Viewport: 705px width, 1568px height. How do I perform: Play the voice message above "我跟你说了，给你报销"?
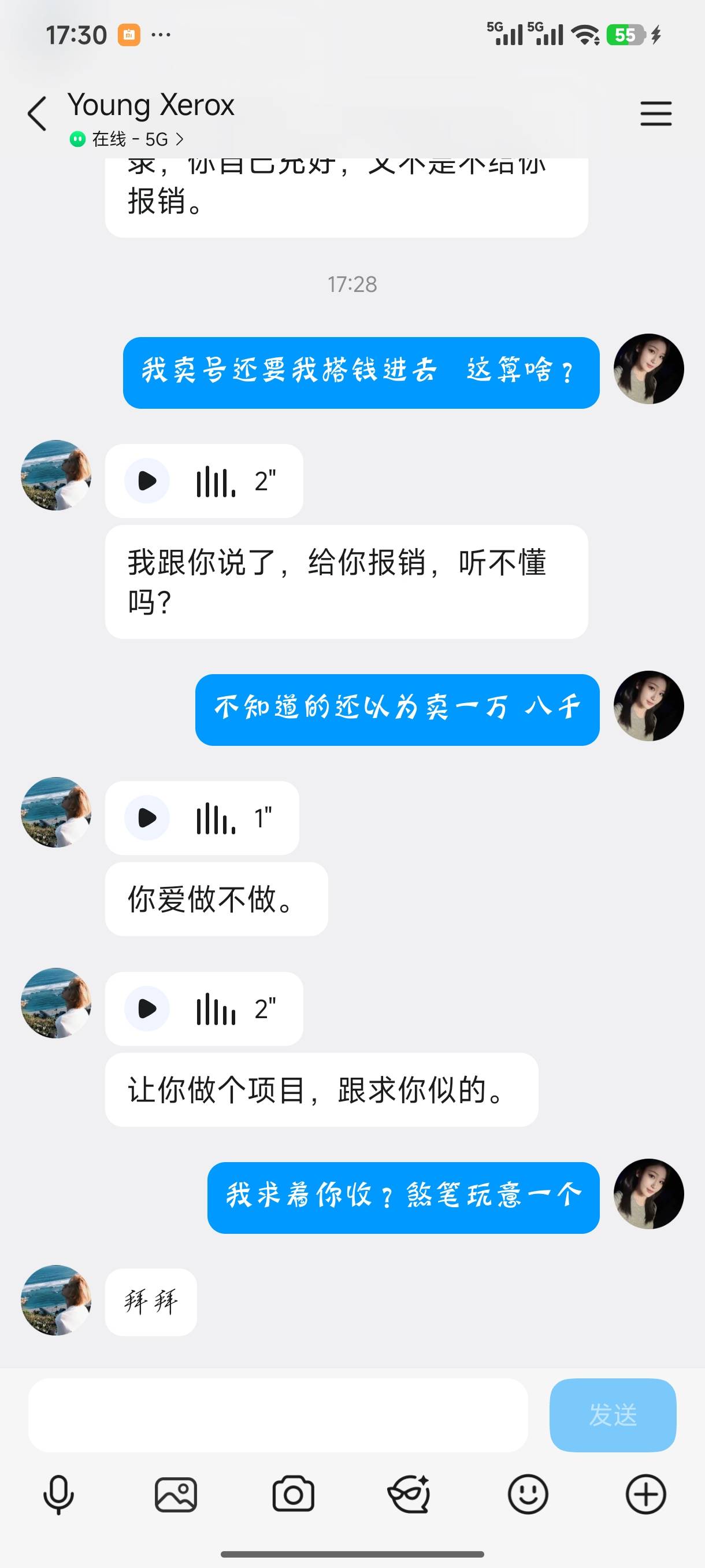pos(147,481)
